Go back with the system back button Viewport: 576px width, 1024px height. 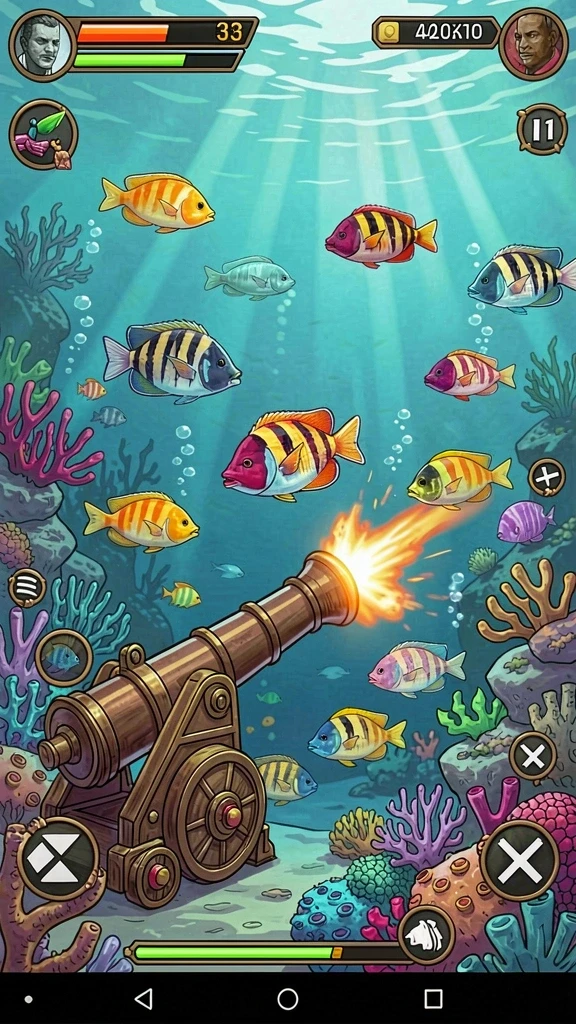point(143,999)
